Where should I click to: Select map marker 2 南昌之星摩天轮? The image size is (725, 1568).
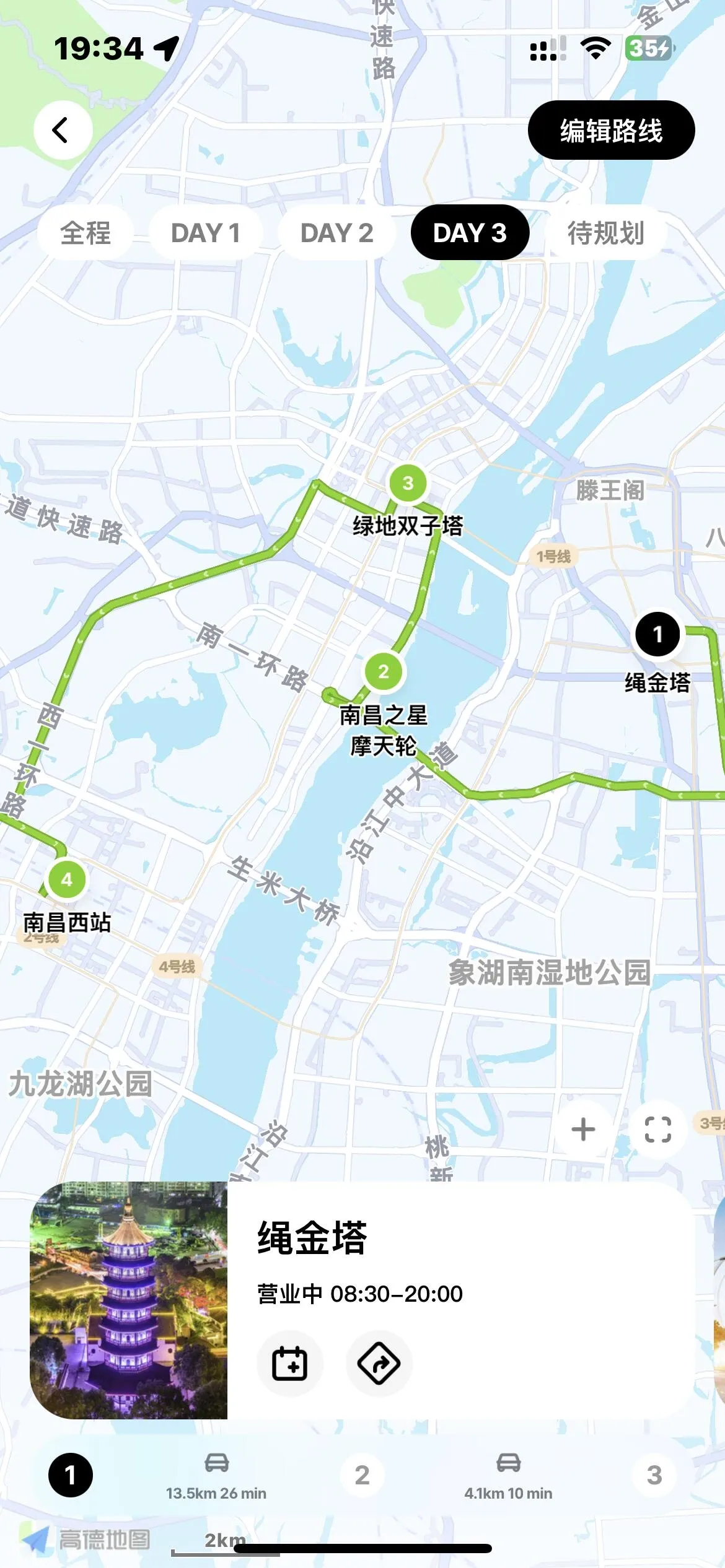[384, 671]
